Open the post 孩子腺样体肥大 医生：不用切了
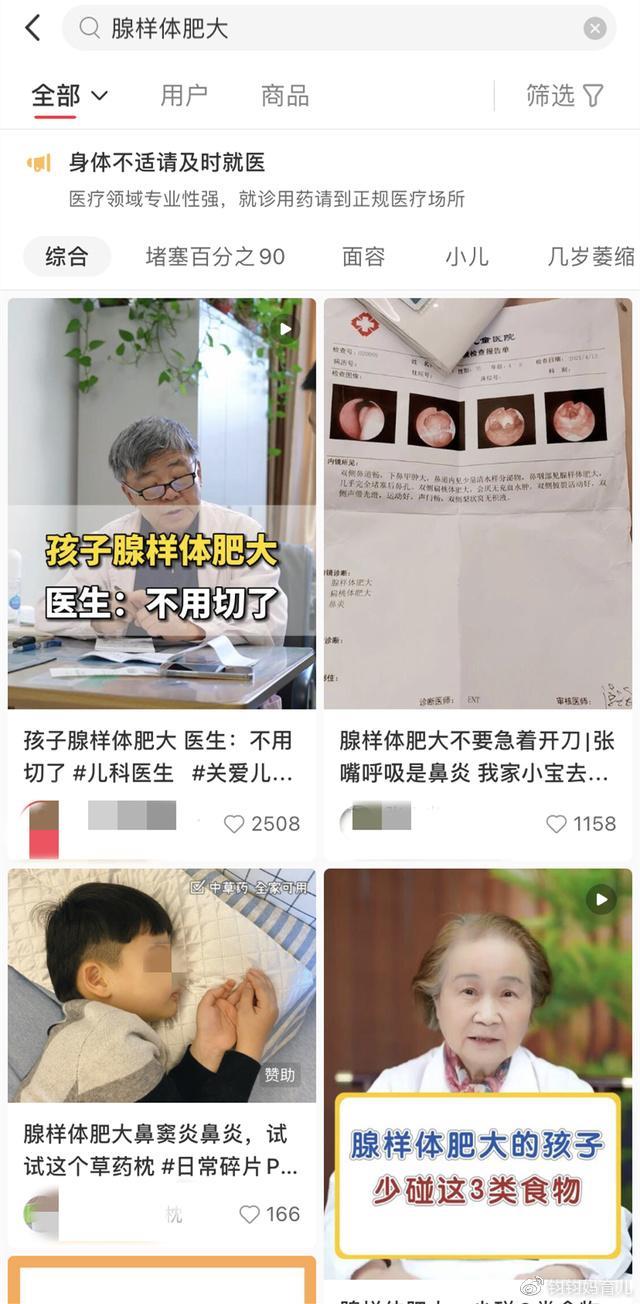This screenshot has height=1304, width=640. click(161, 504)
